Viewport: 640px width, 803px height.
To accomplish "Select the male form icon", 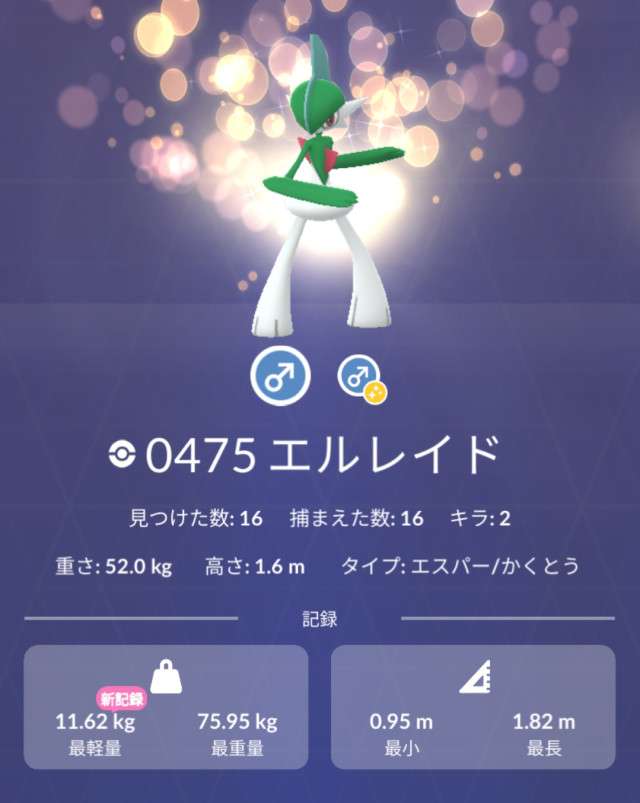I will point(279,376).
